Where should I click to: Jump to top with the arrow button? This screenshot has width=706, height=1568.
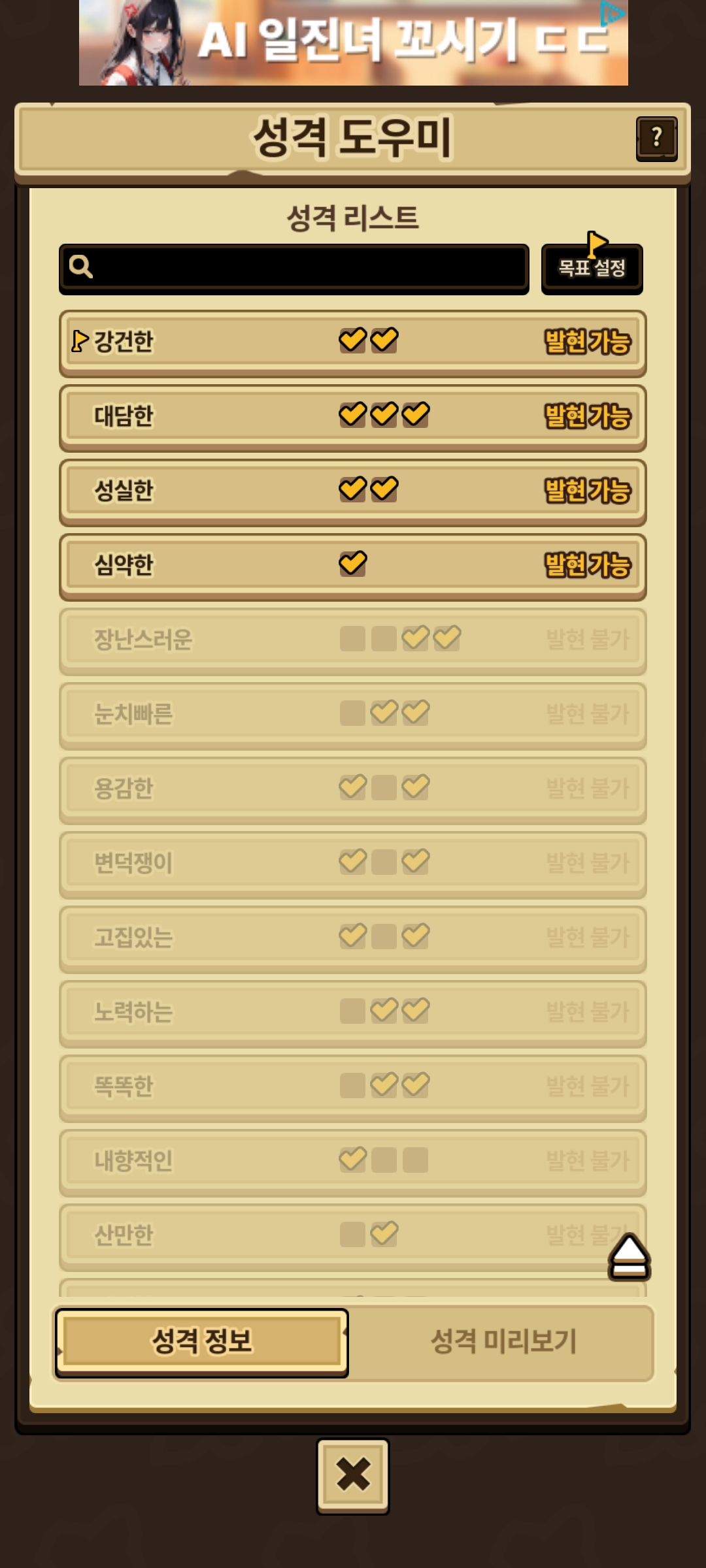click(629, 1256)
